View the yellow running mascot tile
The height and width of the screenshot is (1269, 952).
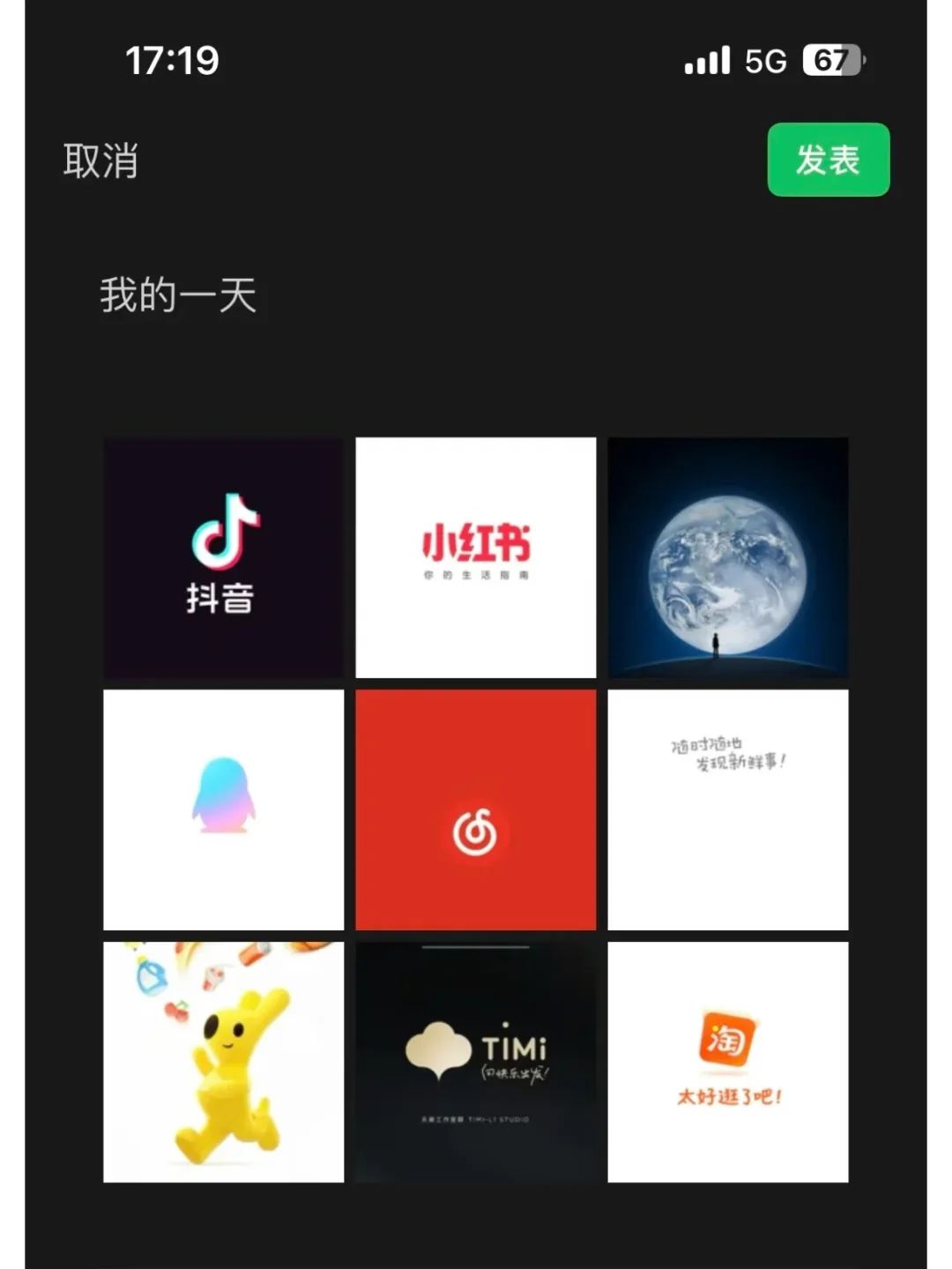pos(223,1062)
